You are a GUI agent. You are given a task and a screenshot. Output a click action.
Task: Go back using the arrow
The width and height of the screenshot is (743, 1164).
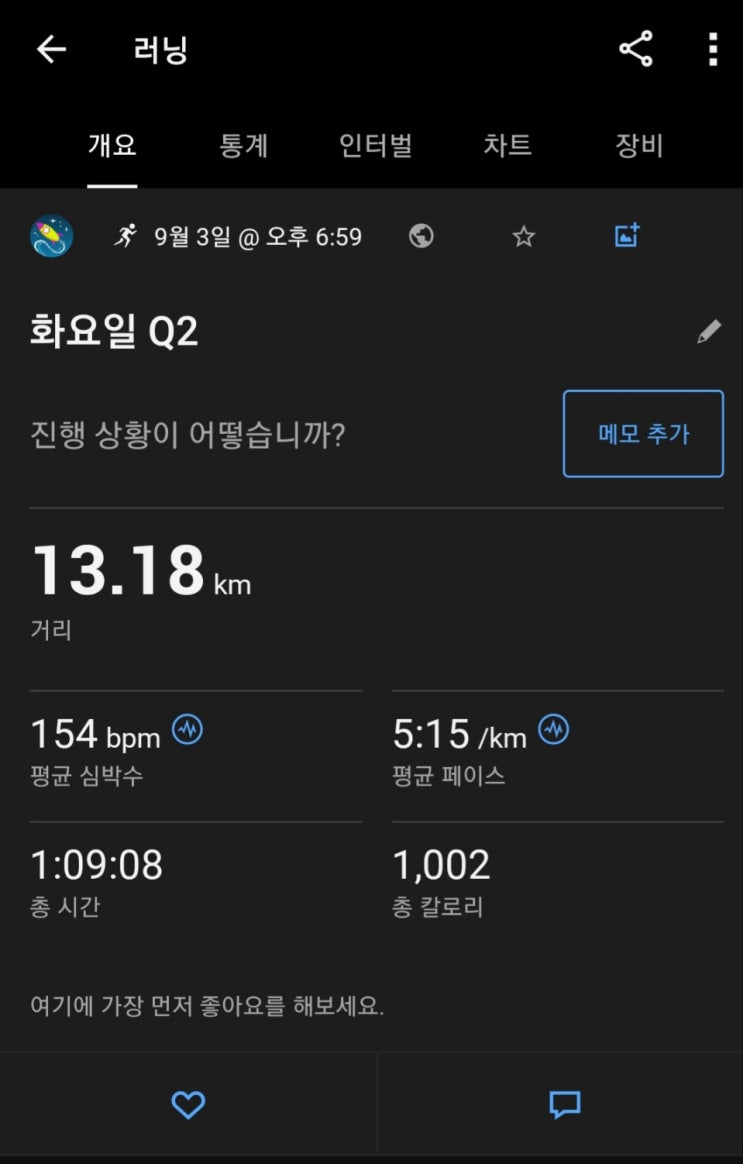(x=51, y=50)
